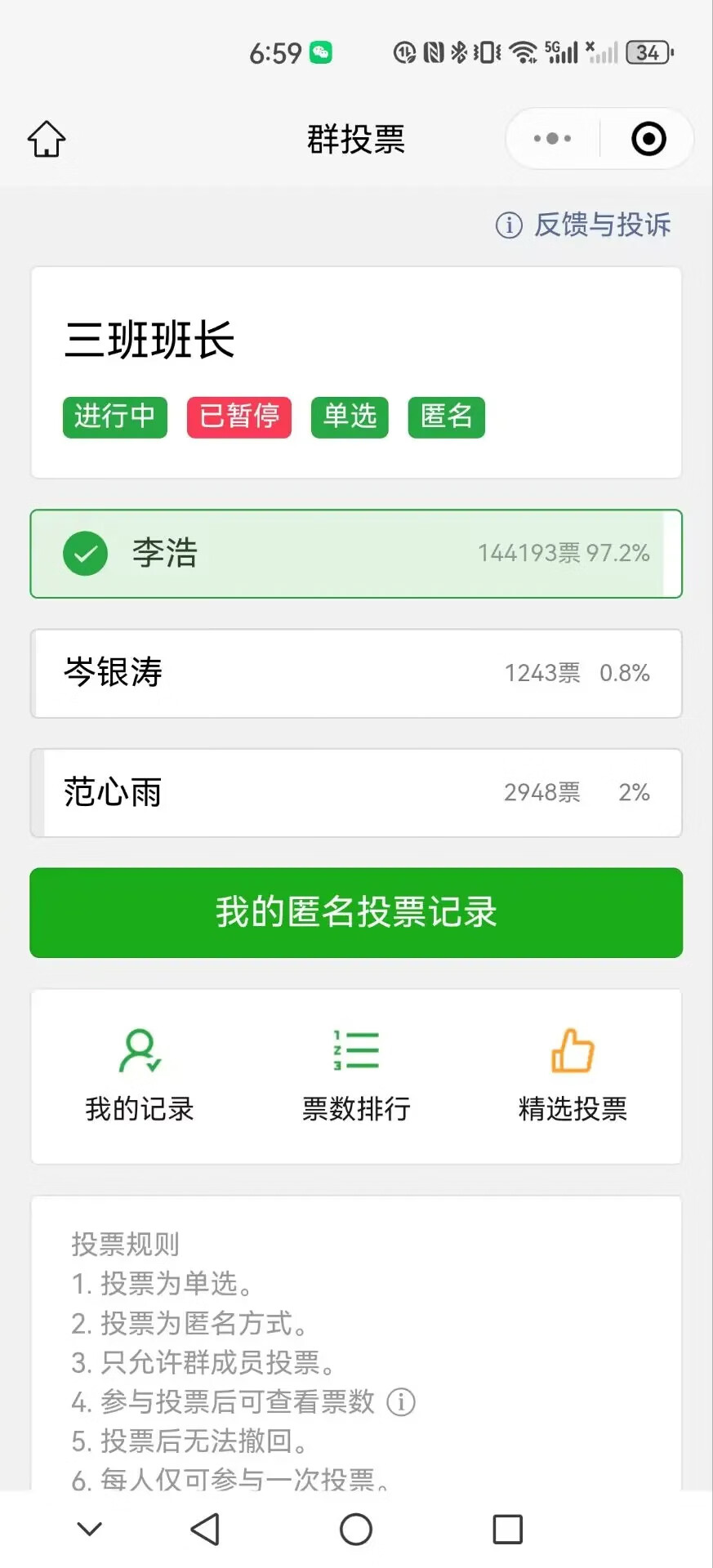
Task: Close the mini program with the circle button
Action: pos(648,139)
